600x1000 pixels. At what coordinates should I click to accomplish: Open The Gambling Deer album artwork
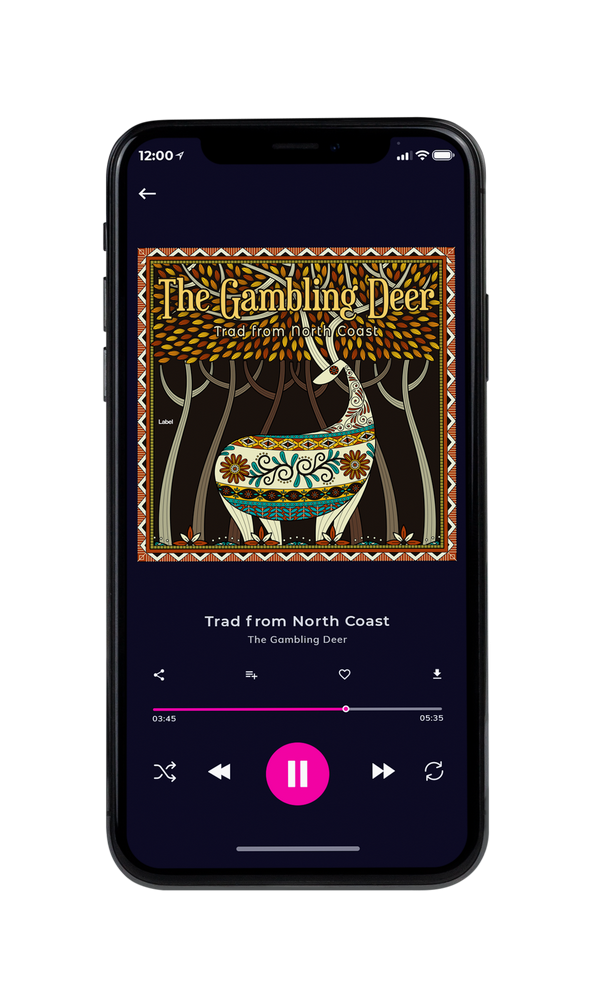[x=297, y=404]
